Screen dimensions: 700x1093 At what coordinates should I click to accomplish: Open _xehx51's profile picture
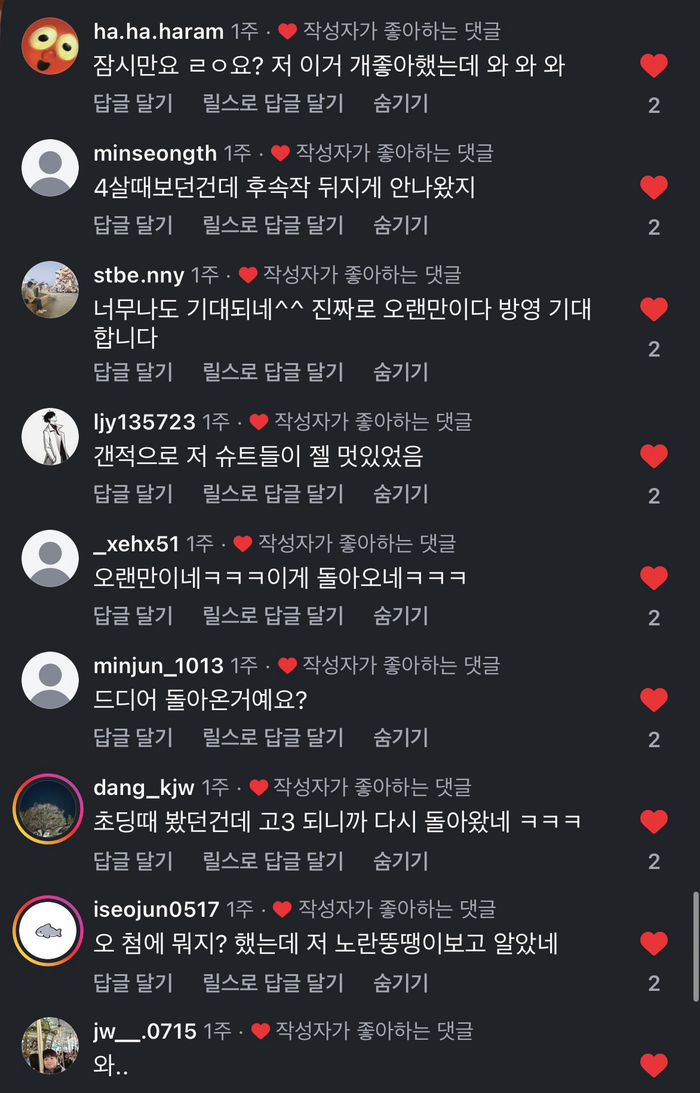click(50, 558)
